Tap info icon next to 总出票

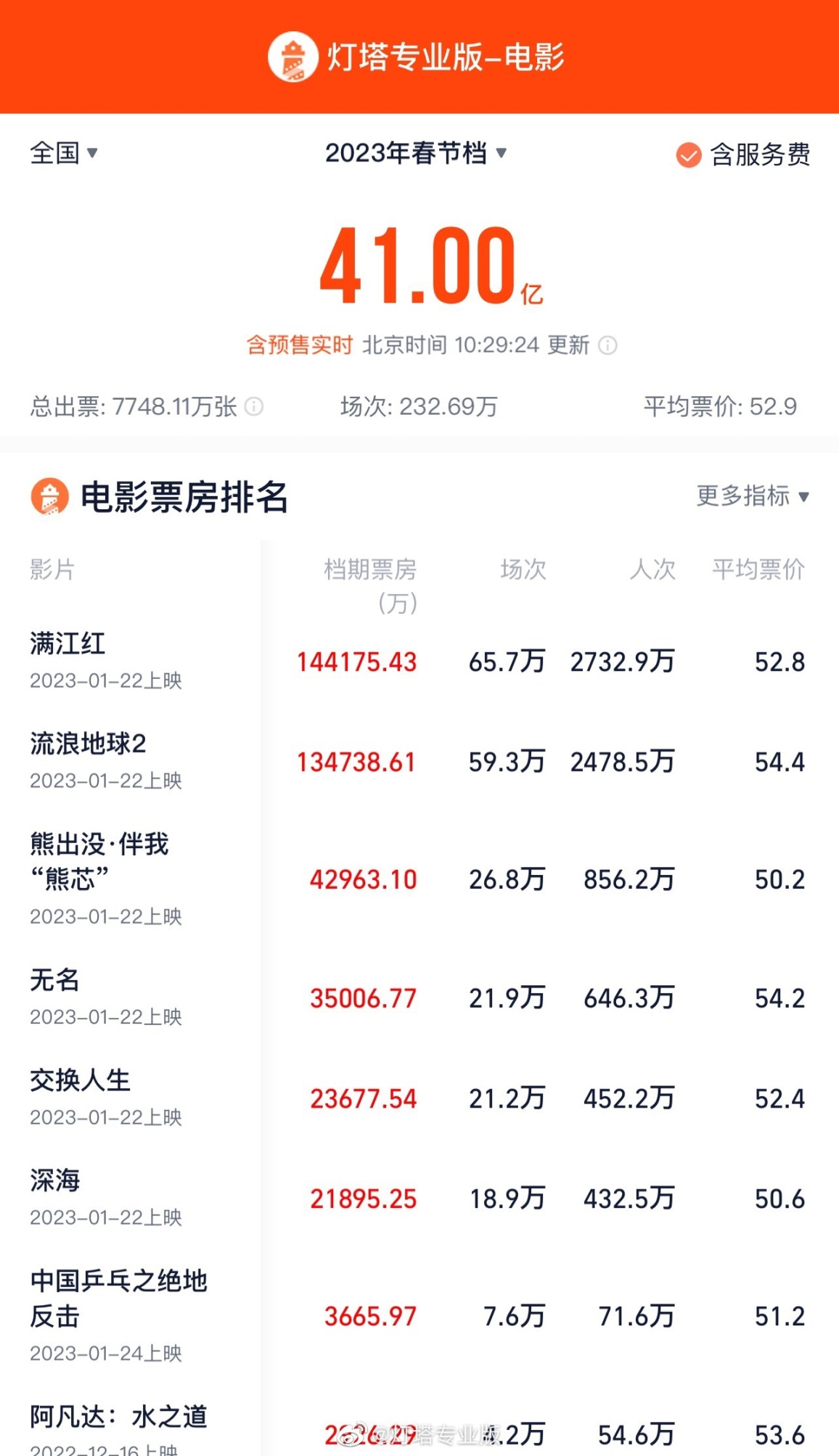[x=254, y=406]
